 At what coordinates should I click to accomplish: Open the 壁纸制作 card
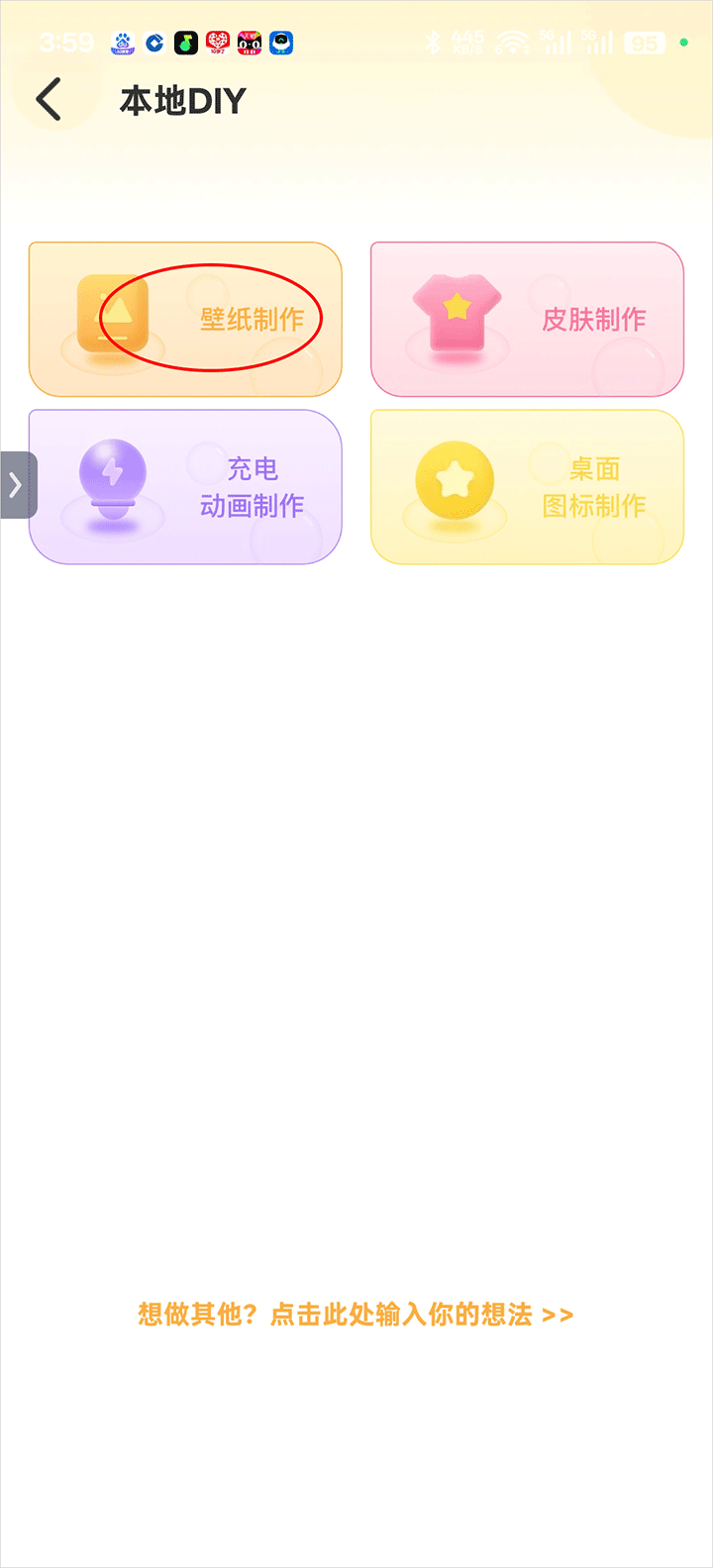pos(185,319)
